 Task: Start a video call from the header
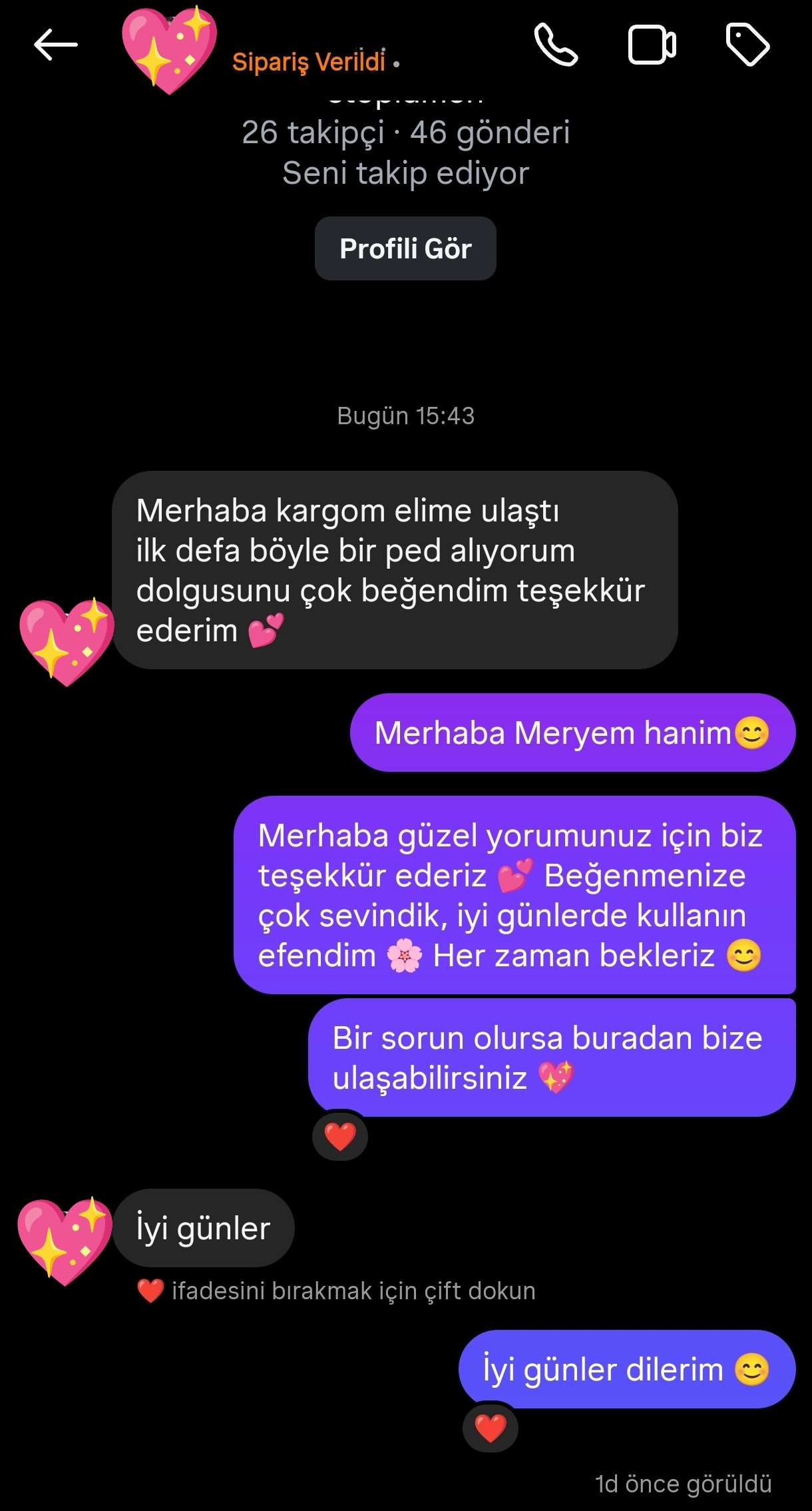click(652, 45)
